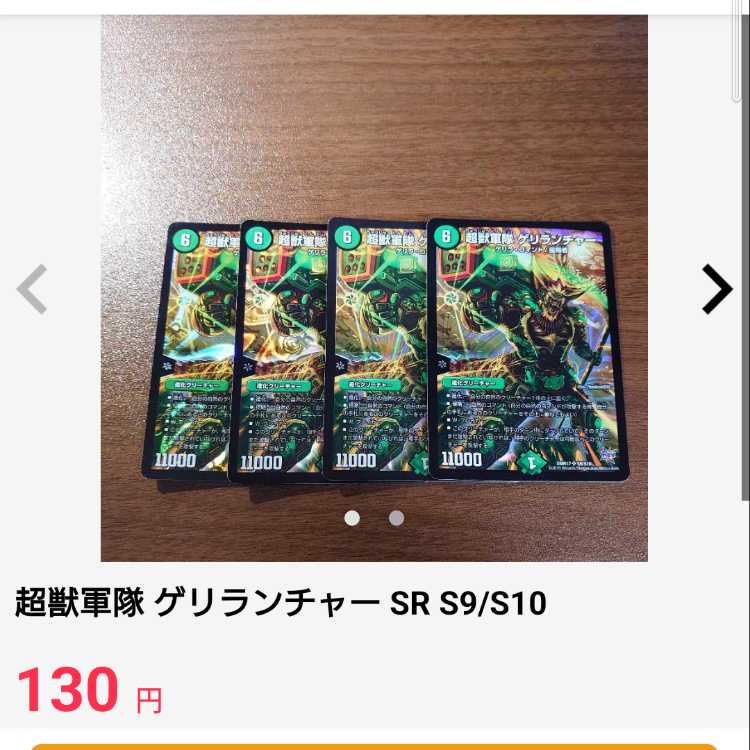Select the first photo dot indicator

(x=352, y=518)
